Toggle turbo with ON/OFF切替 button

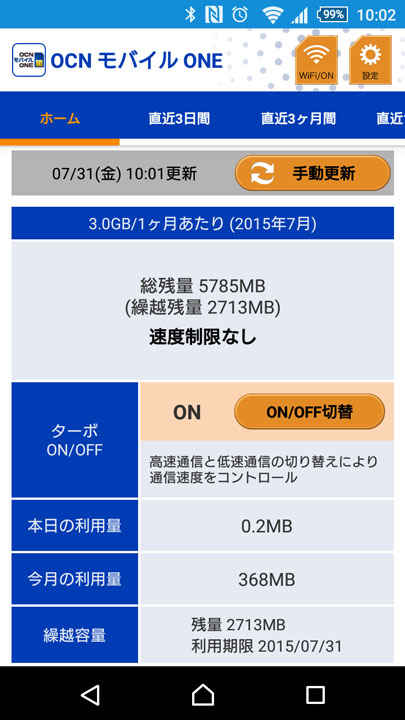(309, 412)
